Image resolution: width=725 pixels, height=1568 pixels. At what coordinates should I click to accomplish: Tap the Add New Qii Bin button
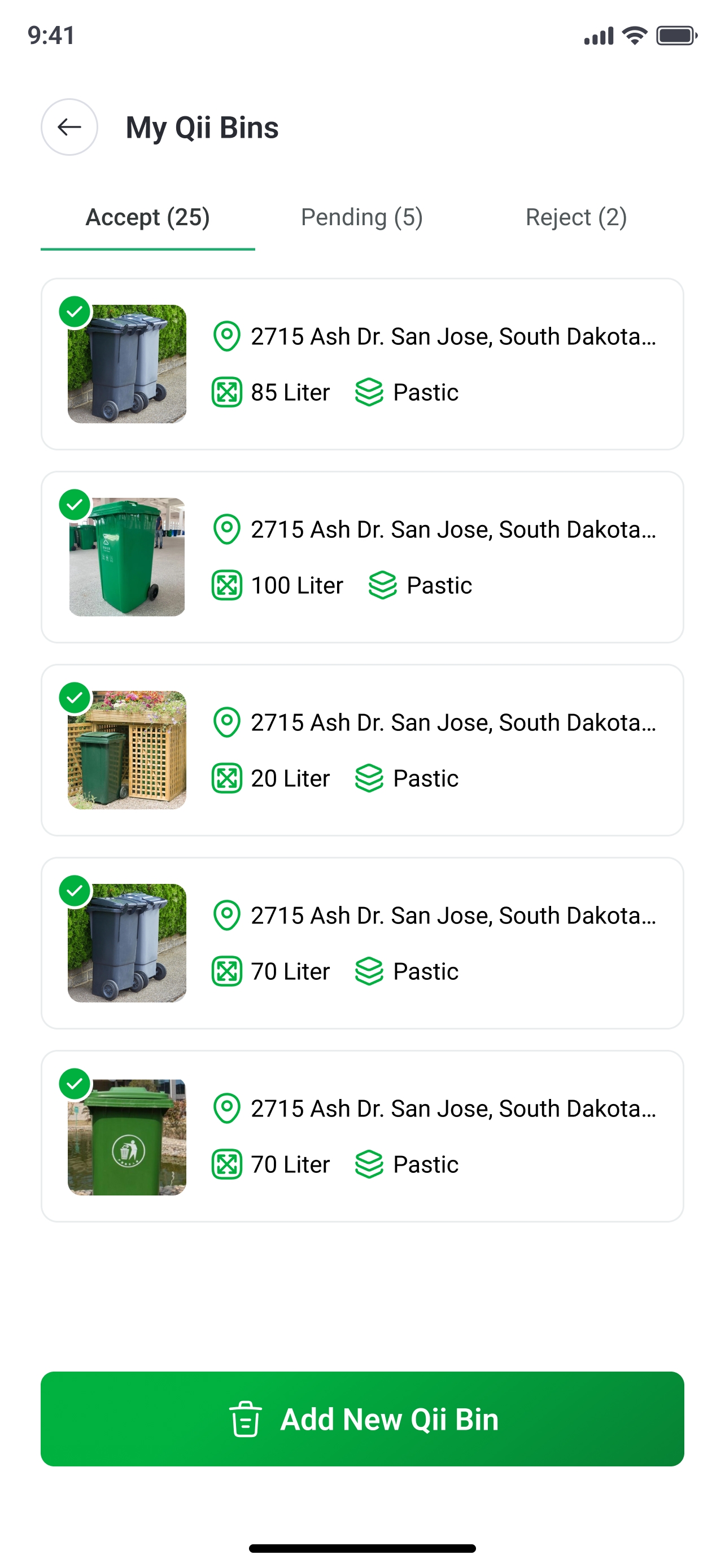pyautogui.click(x=362, y=1419)
